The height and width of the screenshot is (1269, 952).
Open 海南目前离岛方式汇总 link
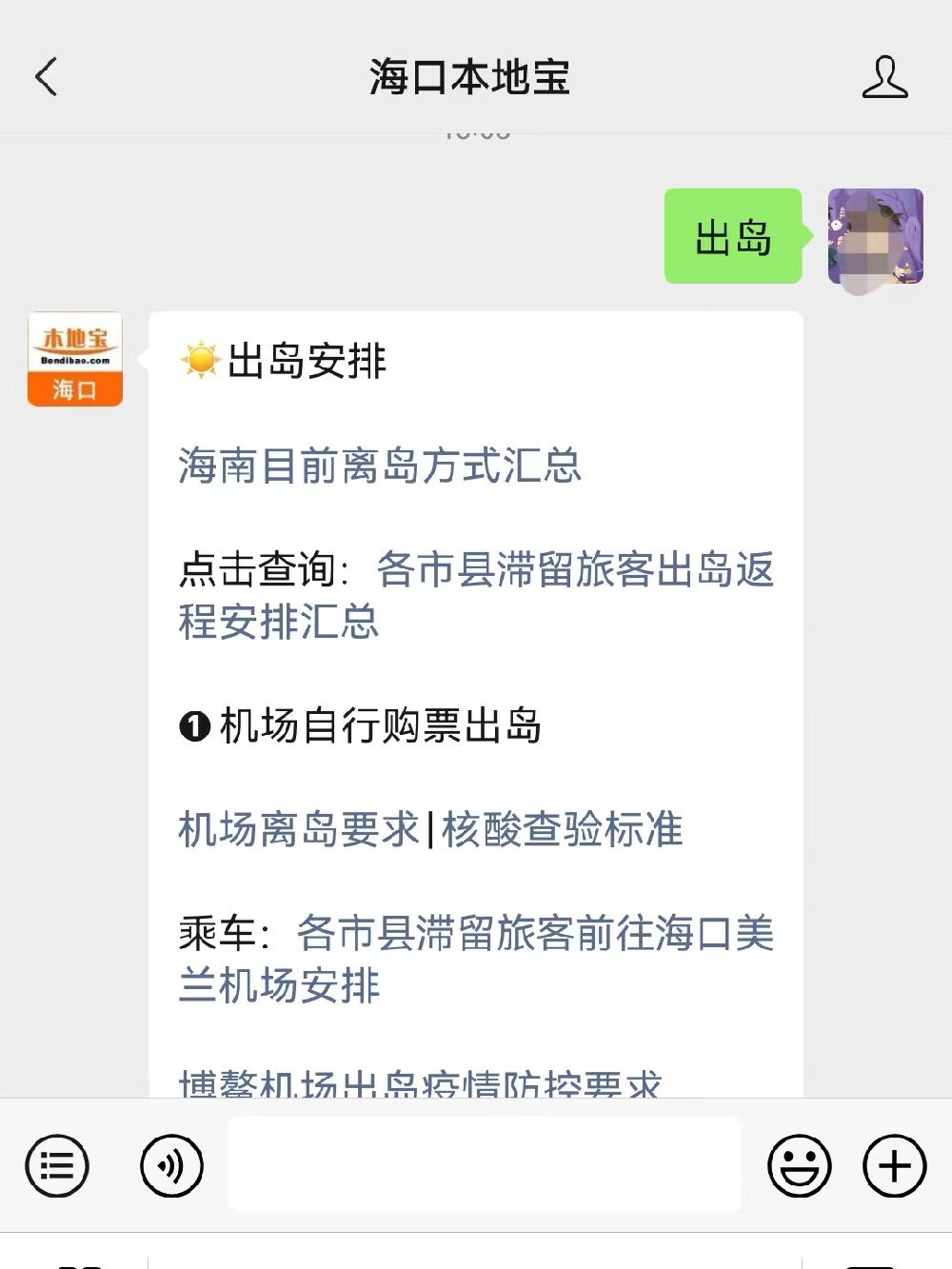[x=379, y=466]
